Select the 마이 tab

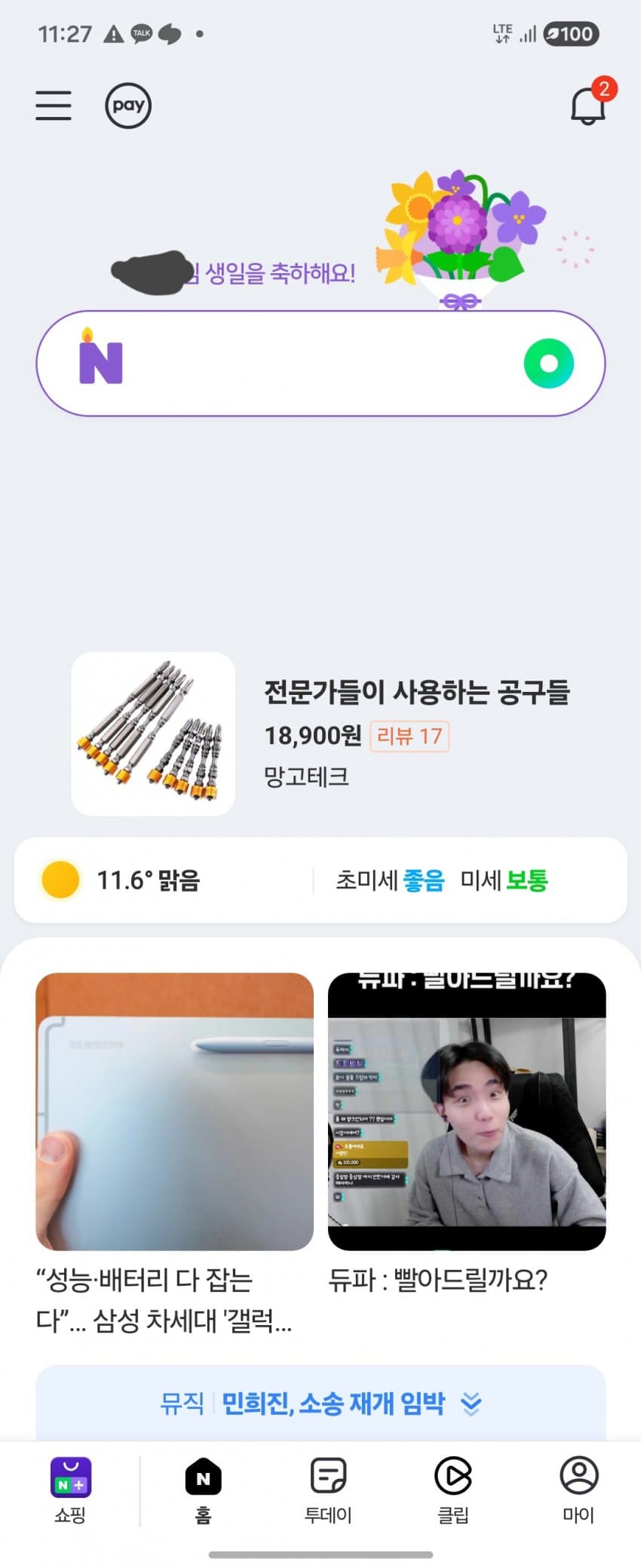578,1490
